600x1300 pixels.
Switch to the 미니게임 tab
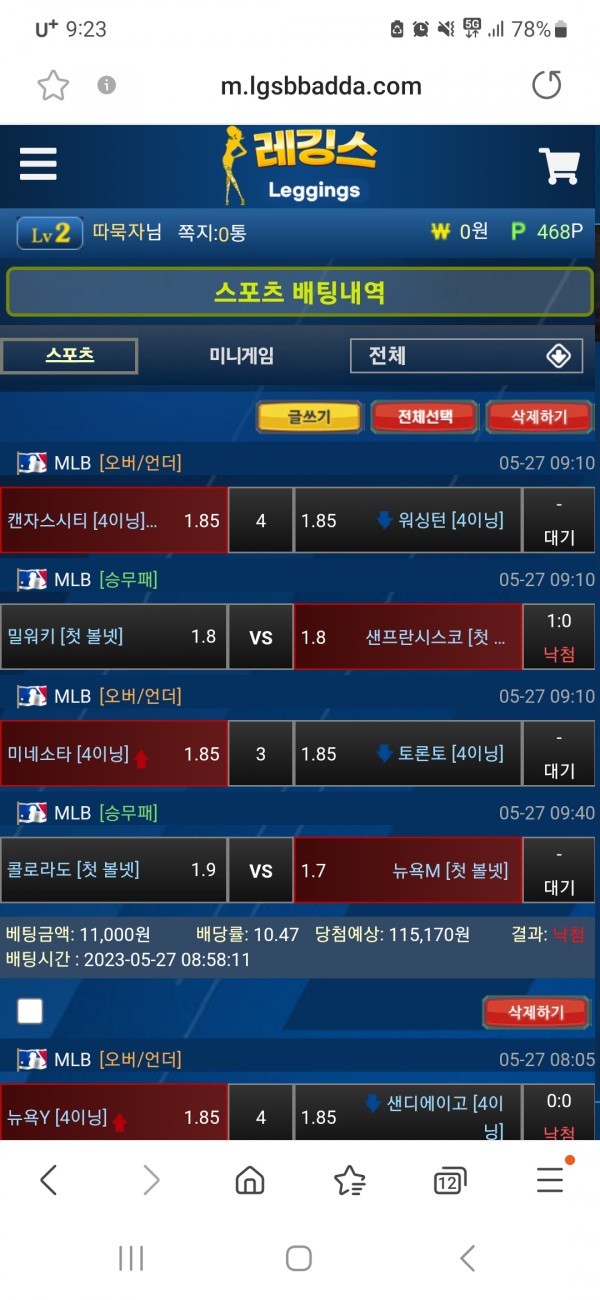pos(241,356)
